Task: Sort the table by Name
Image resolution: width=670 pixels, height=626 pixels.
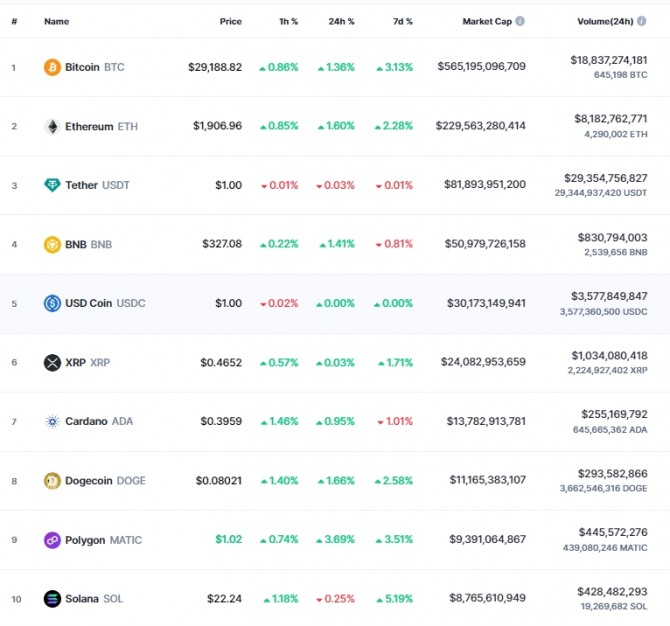Action: 56,21
